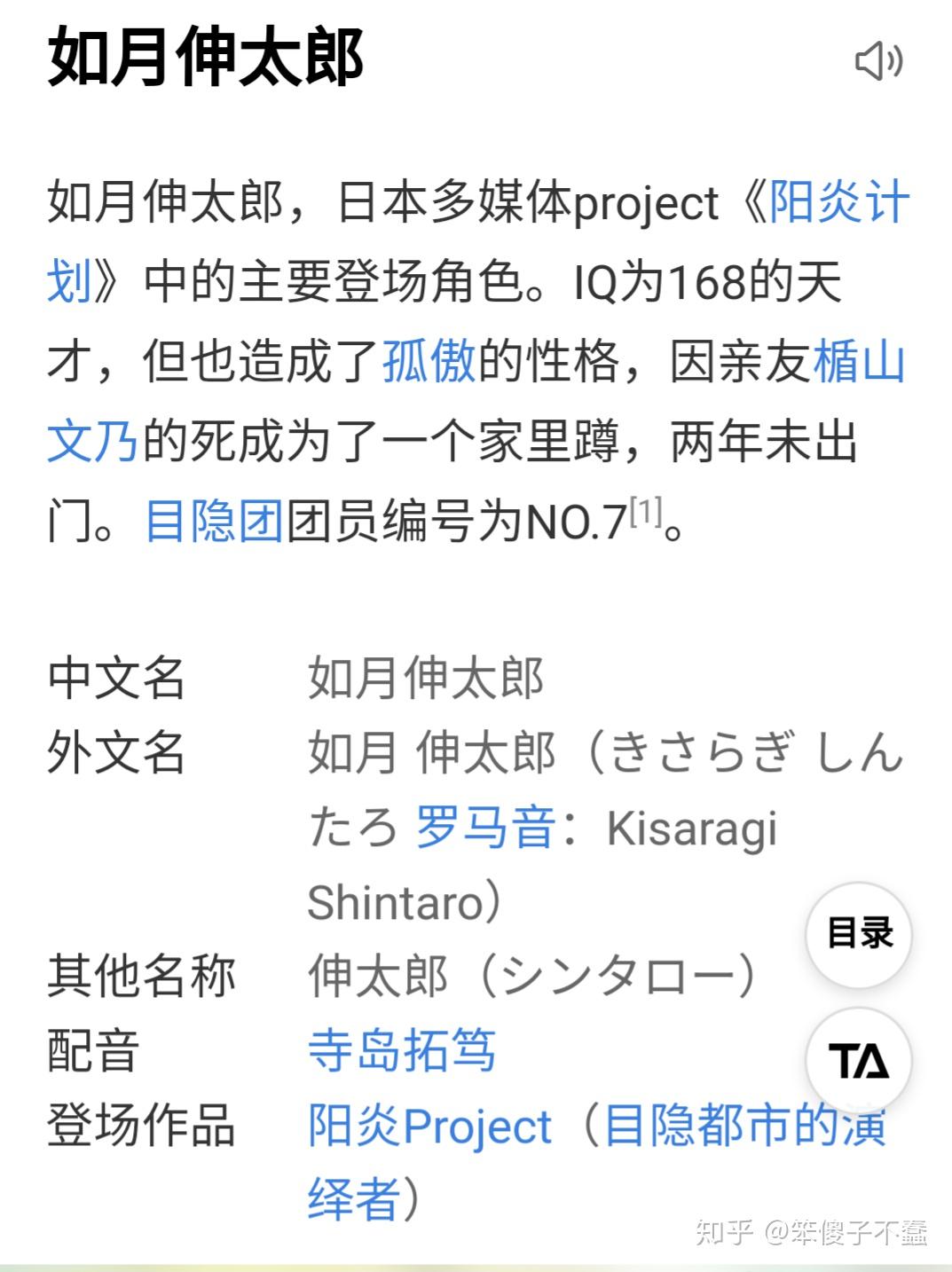Open the 阳炎计划 link

point(838,203)
